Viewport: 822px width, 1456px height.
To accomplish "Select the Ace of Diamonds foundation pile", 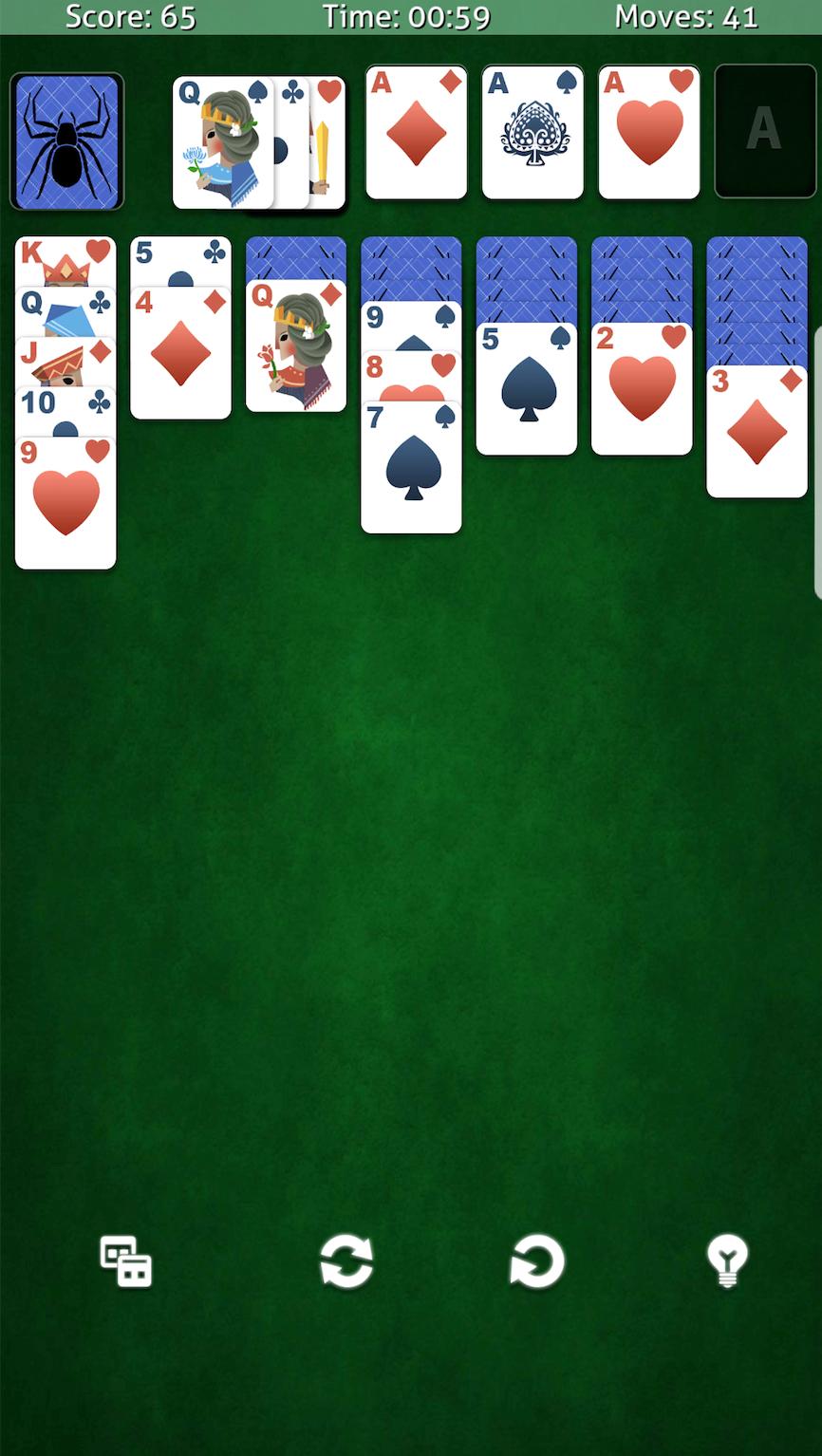I will pyautogui.click(x=417, y=132).
